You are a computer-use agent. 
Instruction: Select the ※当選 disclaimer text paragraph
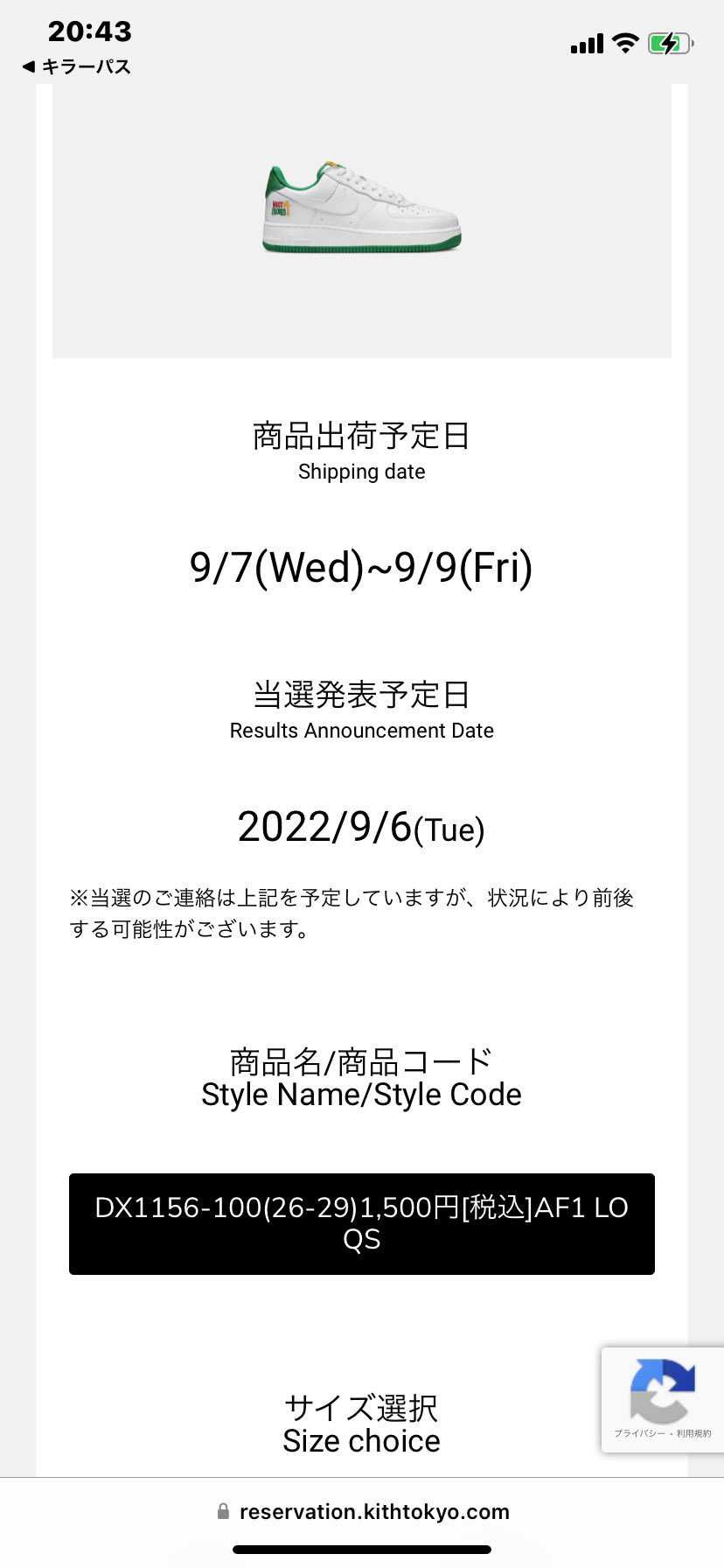pyautogui.click(x=361, y=913)
